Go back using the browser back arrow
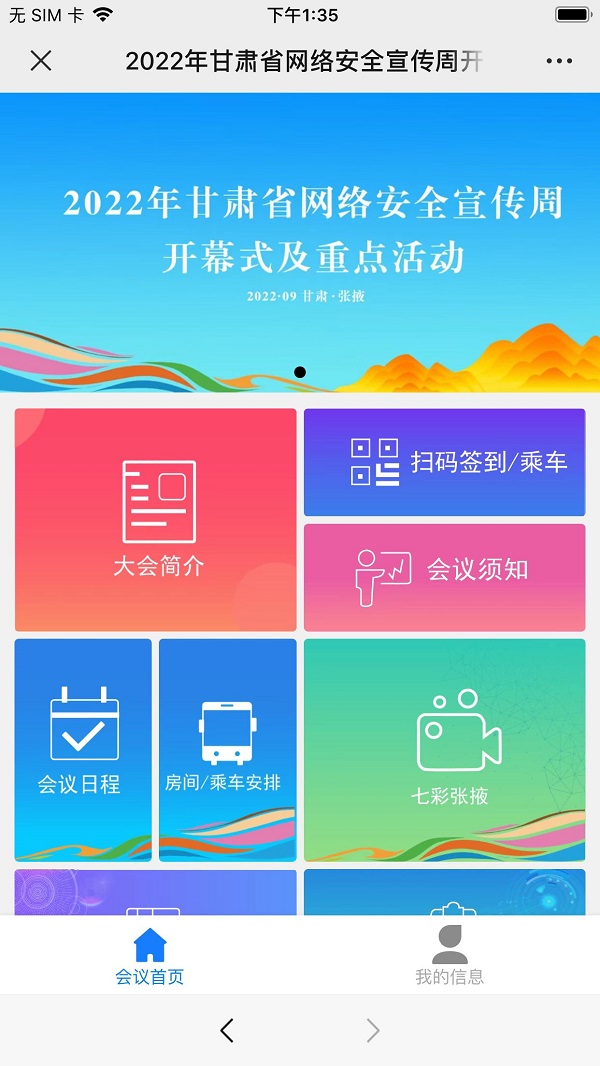600x1066 pixels. 227,1030
